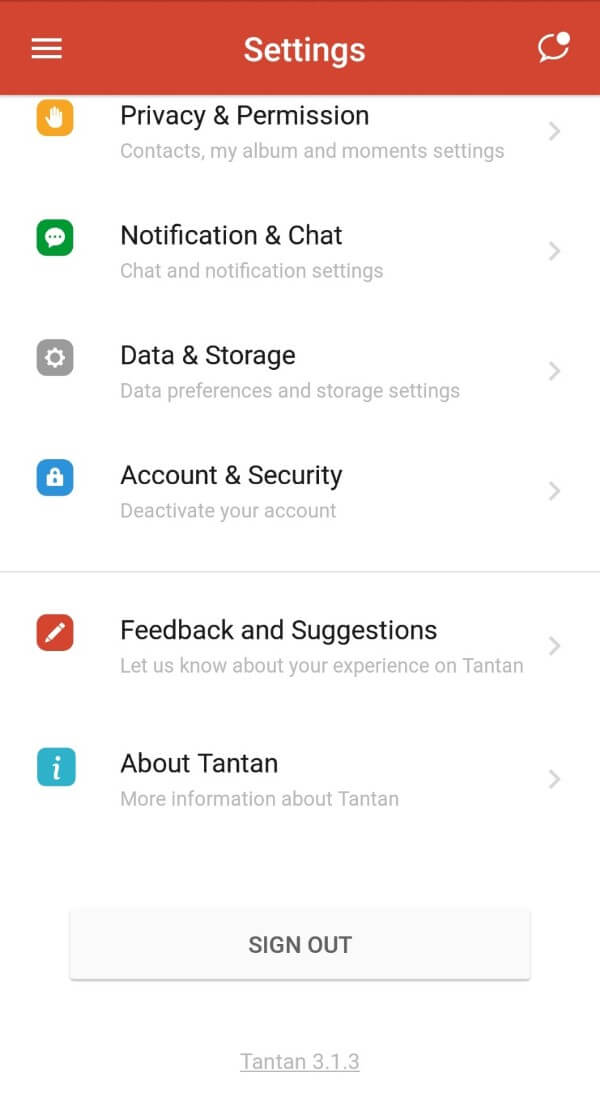Open the messages chat bubble icon
This screenshot has height=1114, width=600.
tap(552, 48)
